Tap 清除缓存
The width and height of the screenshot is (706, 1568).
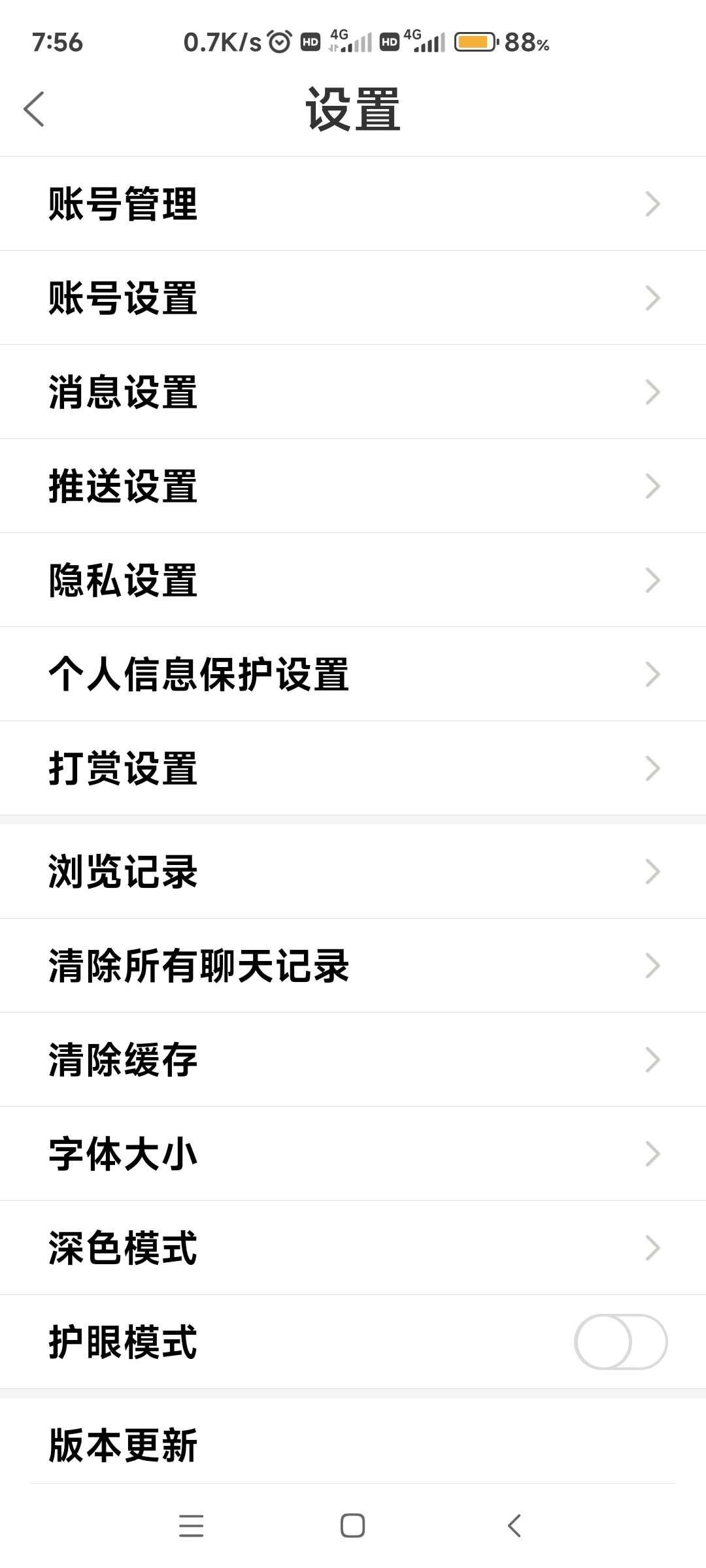pos(353,1060)
